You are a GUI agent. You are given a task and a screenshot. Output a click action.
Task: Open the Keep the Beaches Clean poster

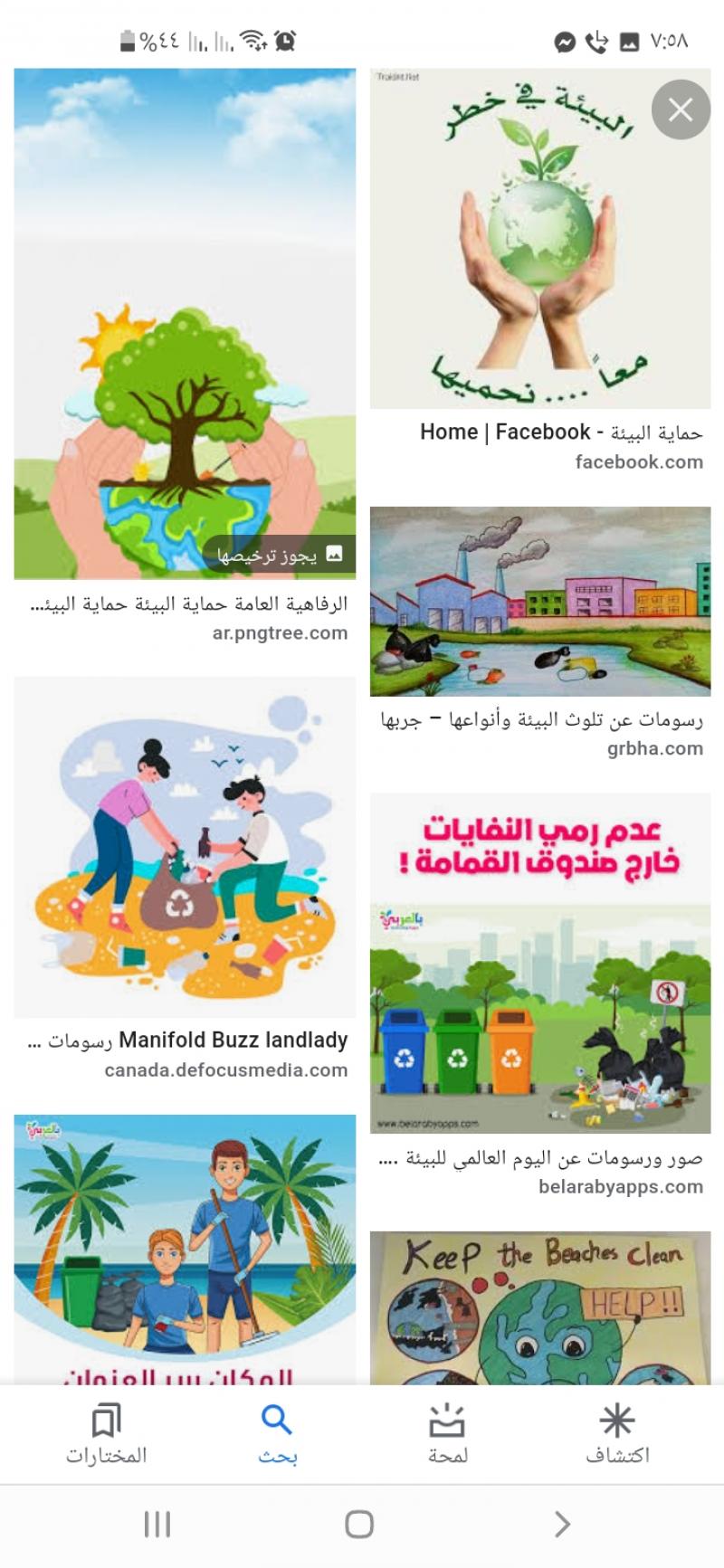click(x=540, y=1307)
